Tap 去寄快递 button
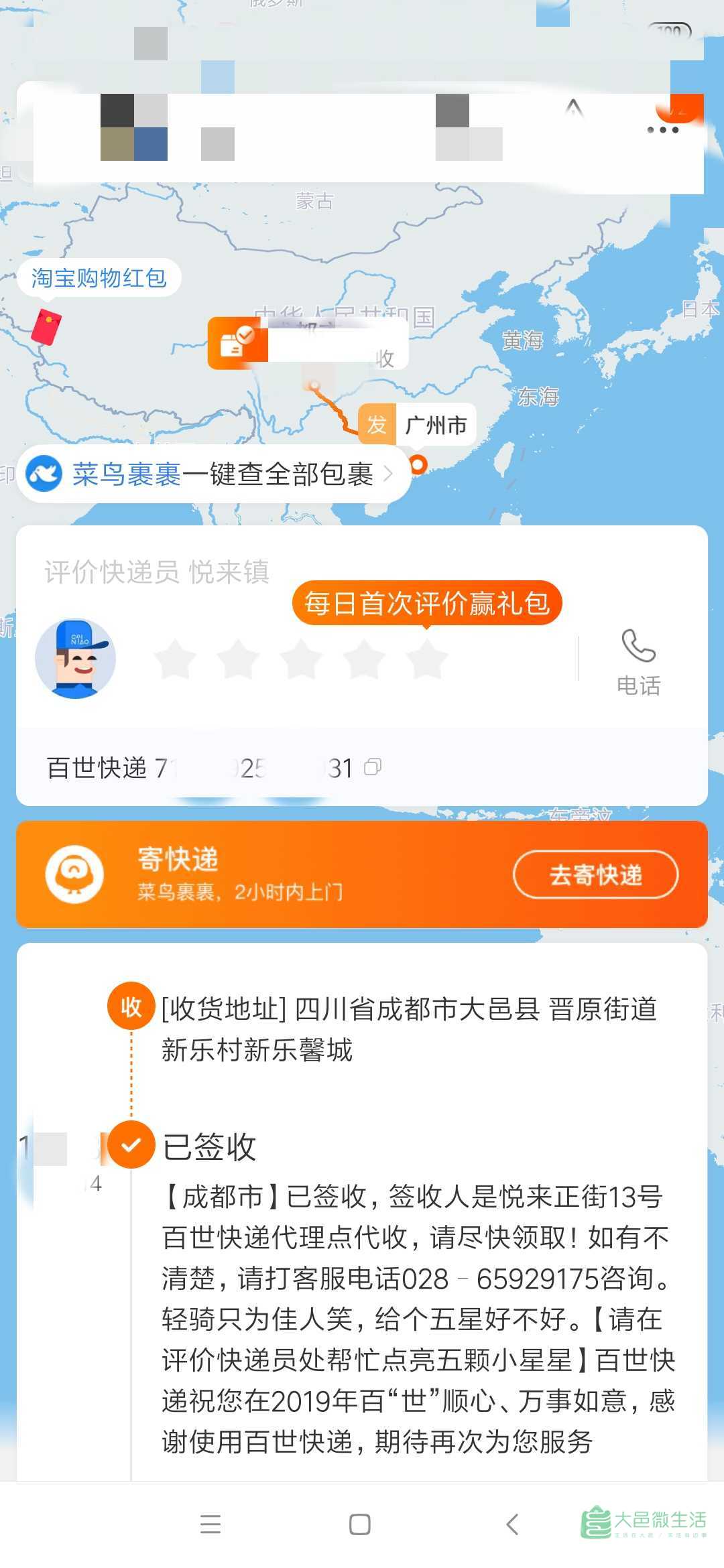The image size is (724, 1568). click(x=595, y=874)
